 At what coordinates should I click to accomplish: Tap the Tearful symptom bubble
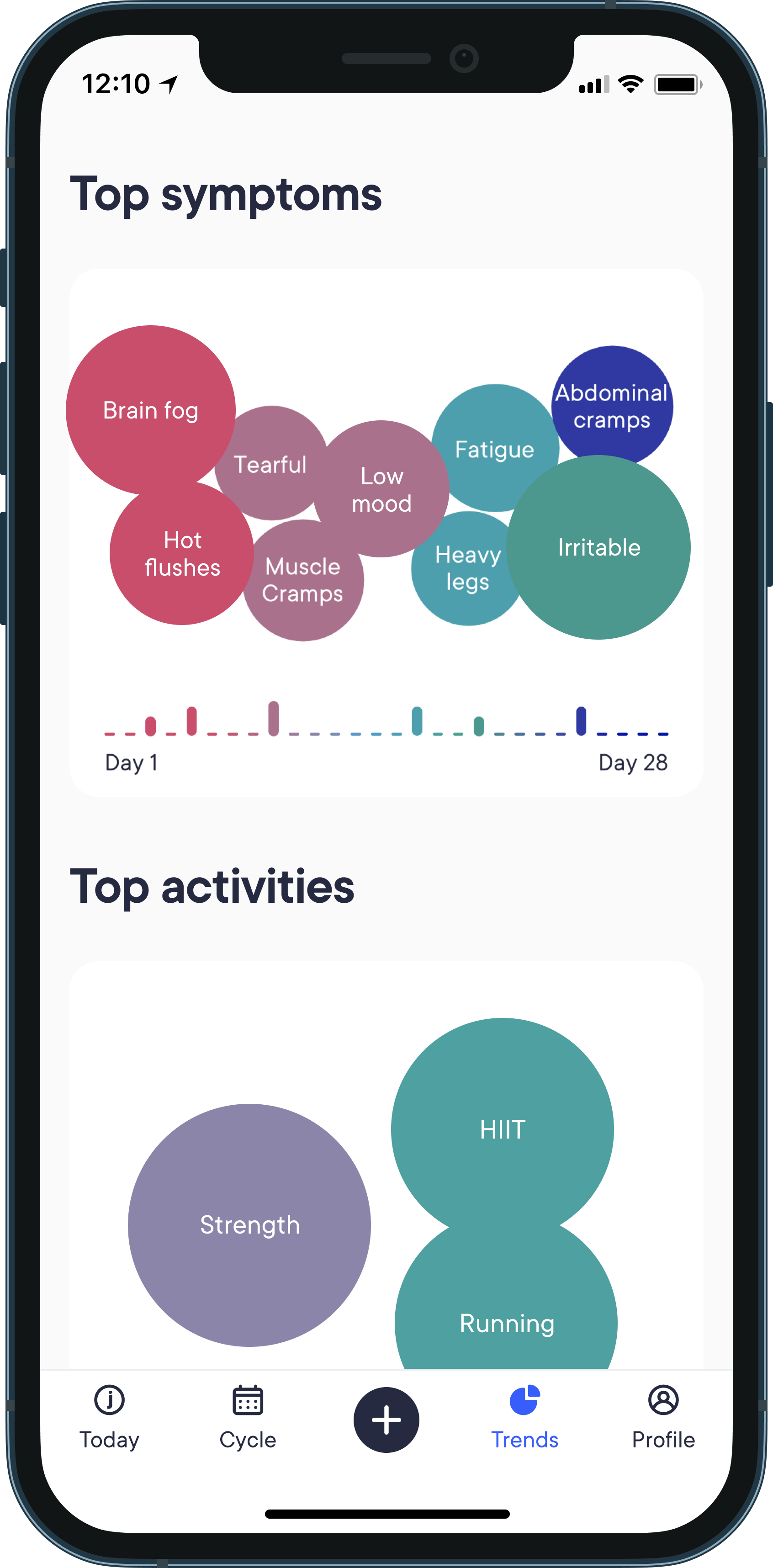click(x=270, y=465)
